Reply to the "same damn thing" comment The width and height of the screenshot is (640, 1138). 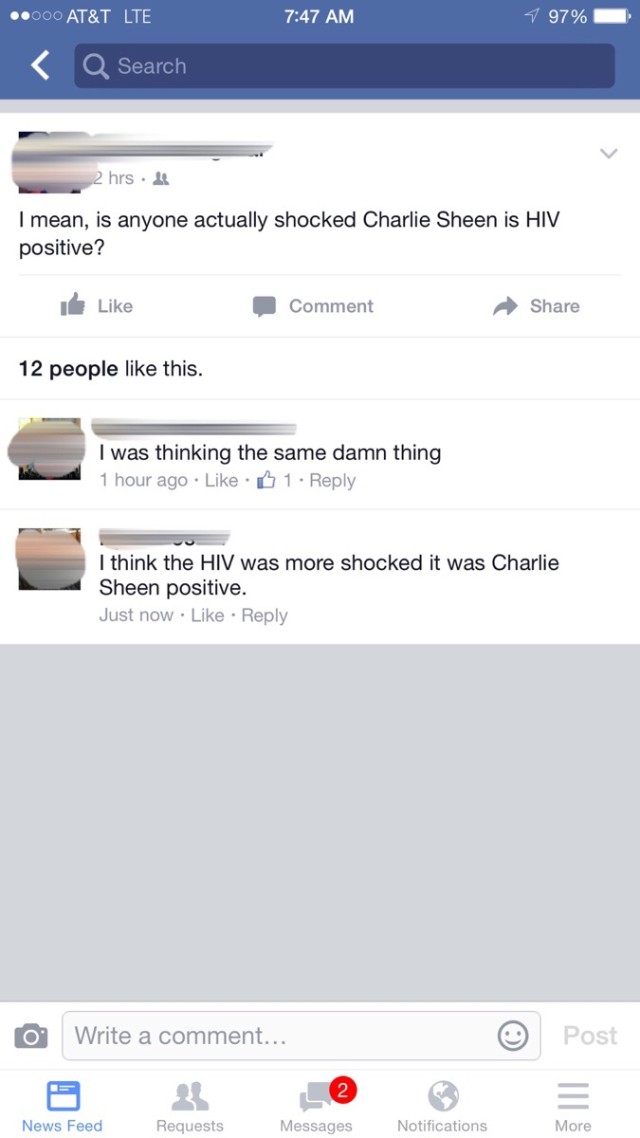tap(332, 480)
